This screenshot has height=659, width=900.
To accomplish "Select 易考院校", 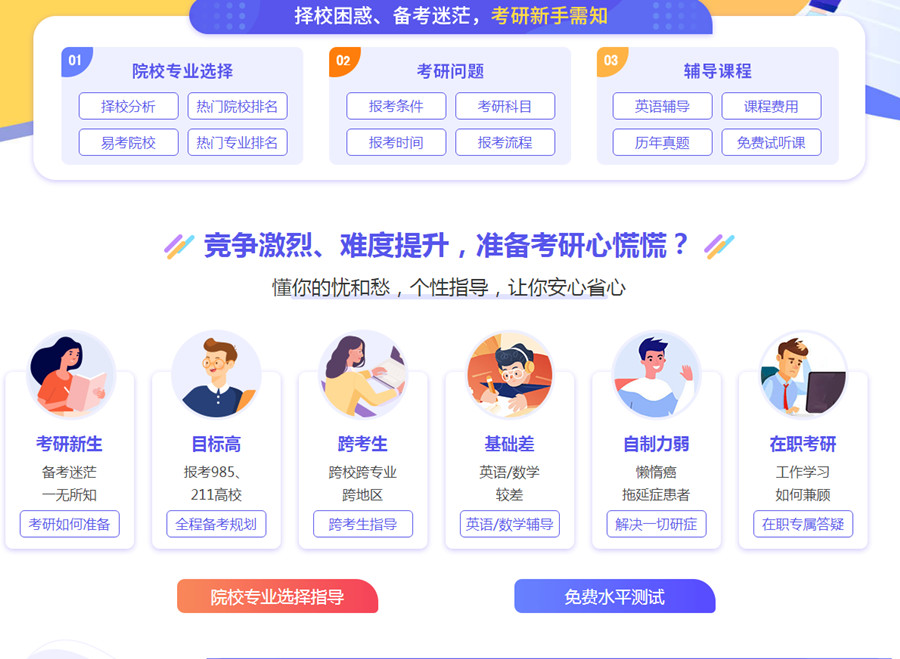I will 128,142.
